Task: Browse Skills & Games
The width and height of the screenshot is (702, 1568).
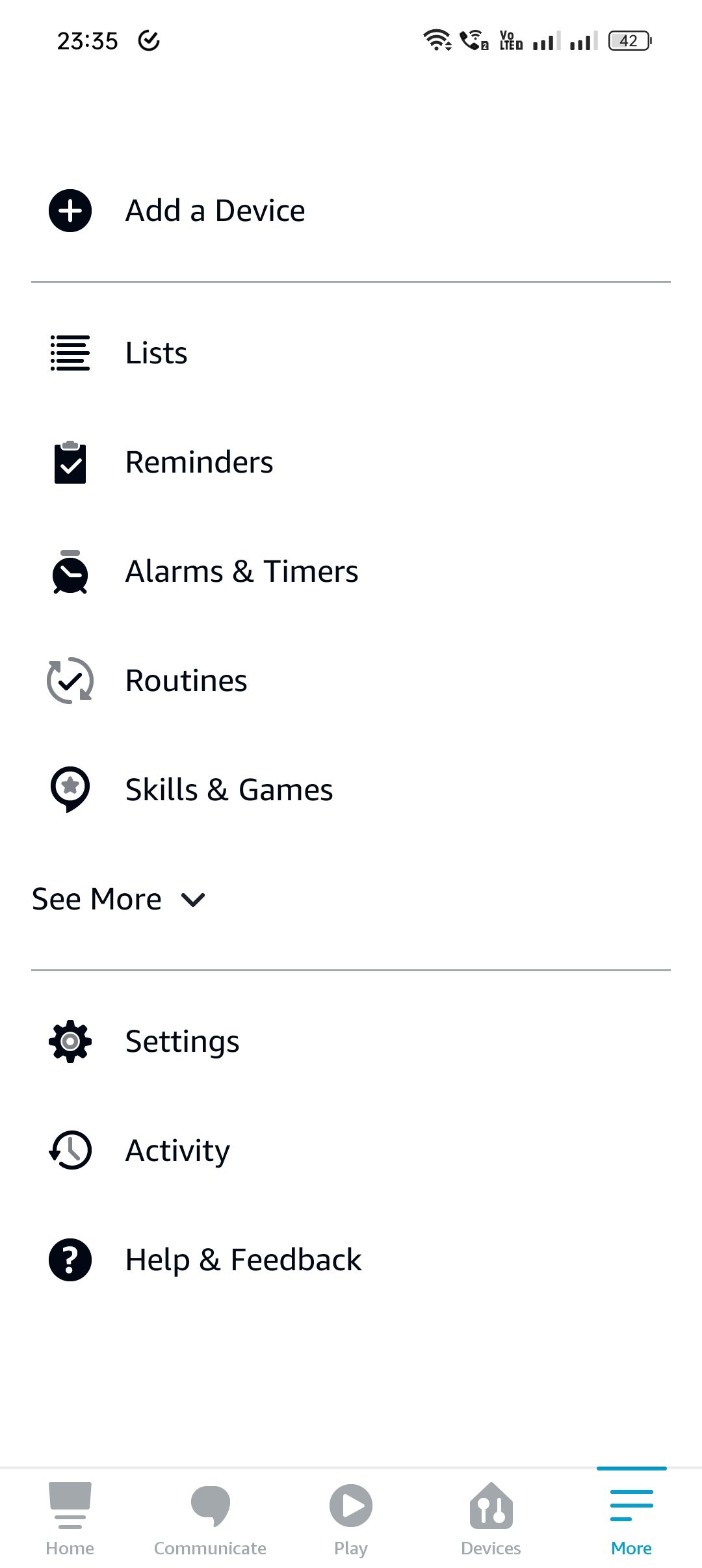Action: 229,790
